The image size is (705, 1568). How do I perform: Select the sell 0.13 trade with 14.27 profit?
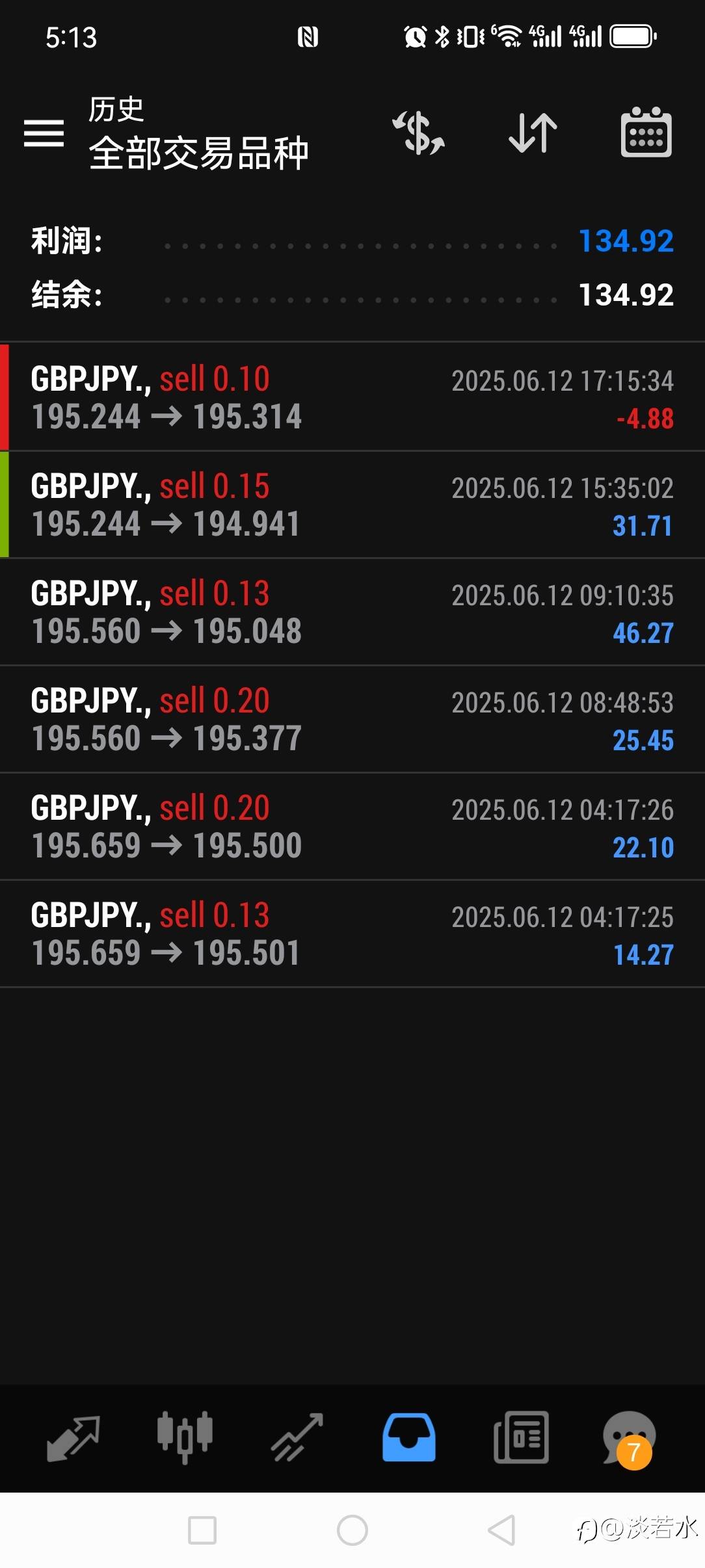352,934
